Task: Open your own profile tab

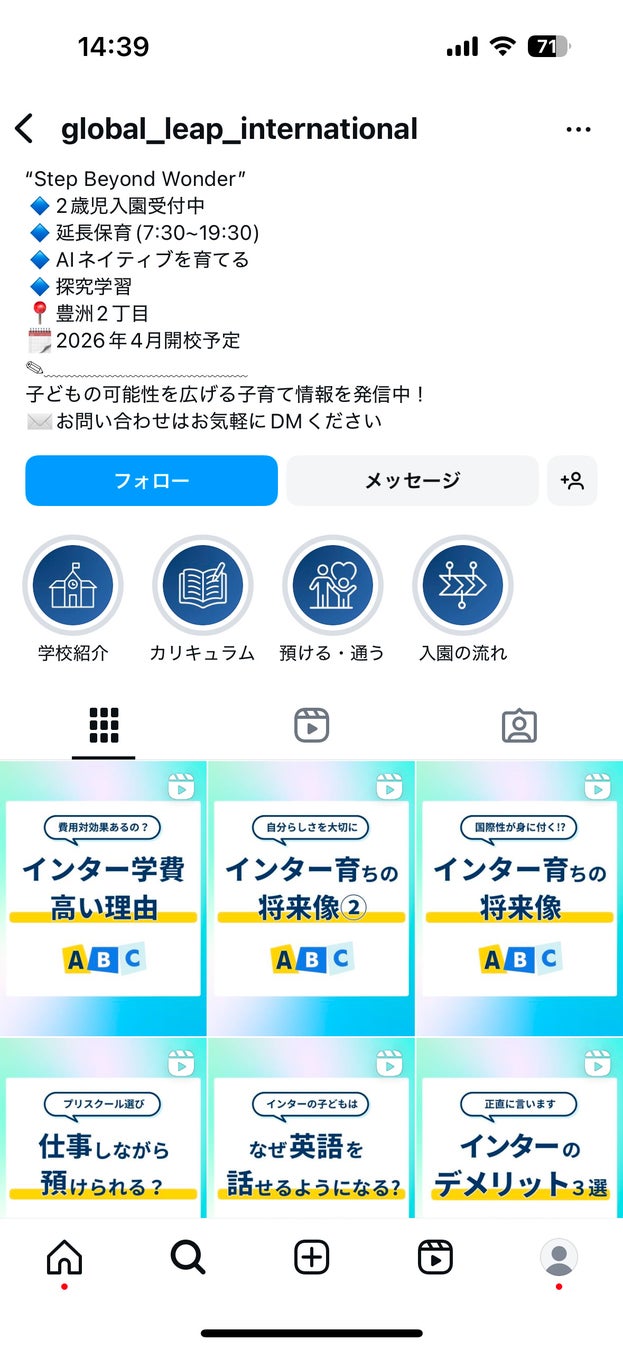Action: pyautogui.click(x=558, y=1257)
